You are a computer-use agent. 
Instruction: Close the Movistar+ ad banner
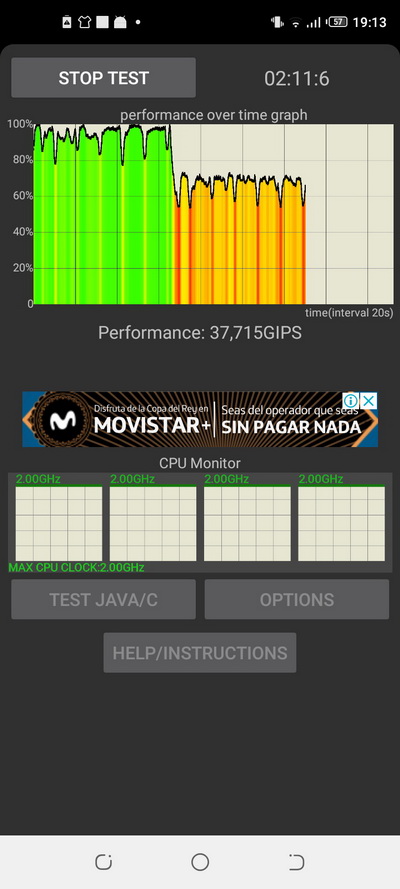point(369,401)
